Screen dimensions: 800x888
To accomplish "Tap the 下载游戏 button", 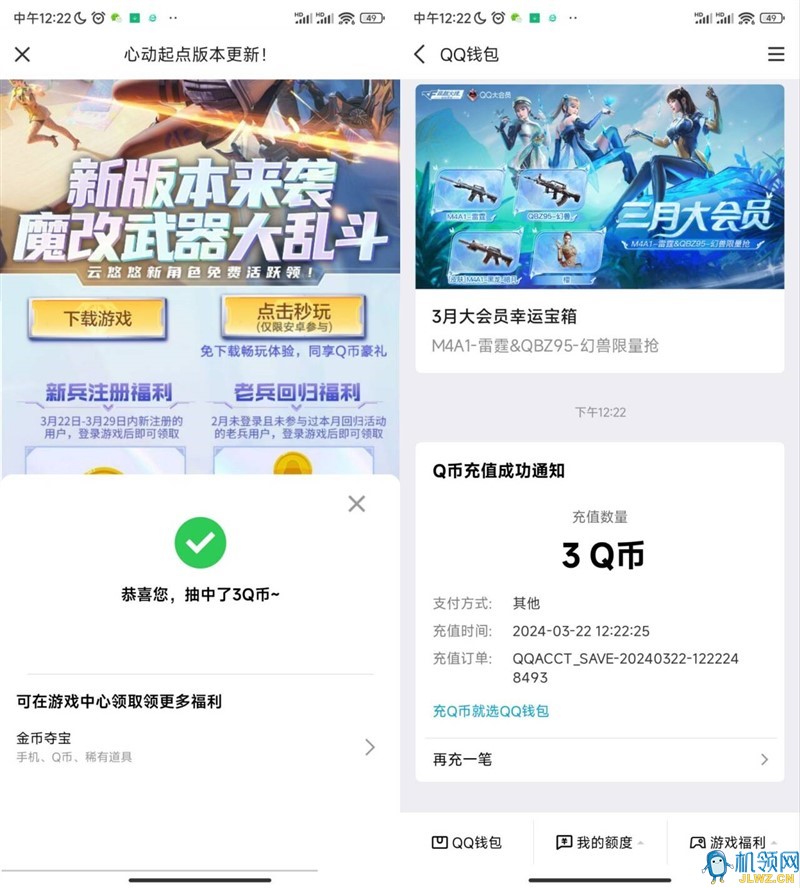I will click(x=98, y=319).
